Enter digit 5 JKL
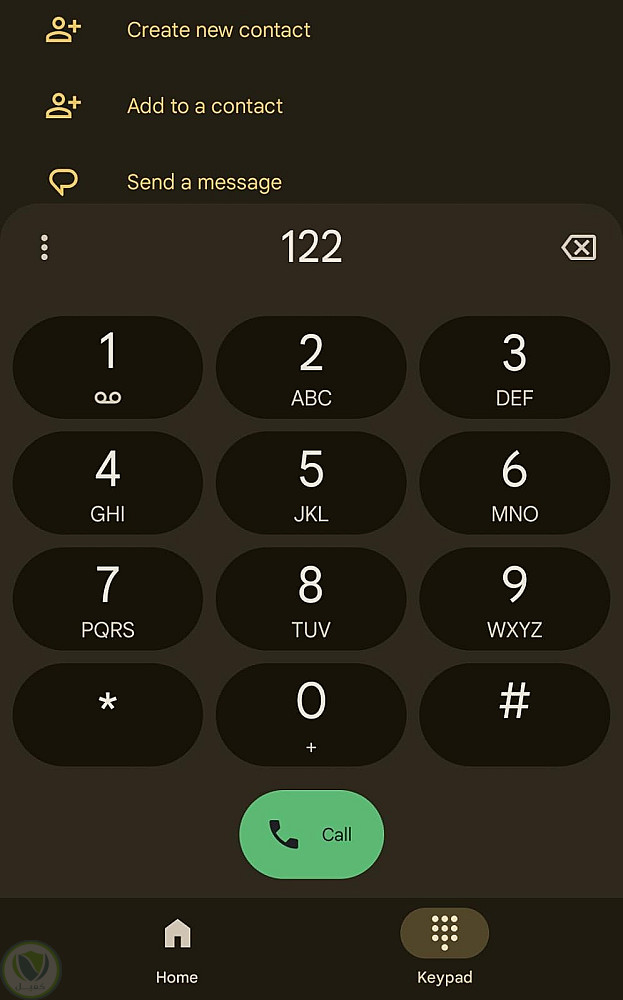 coord(311,483)
